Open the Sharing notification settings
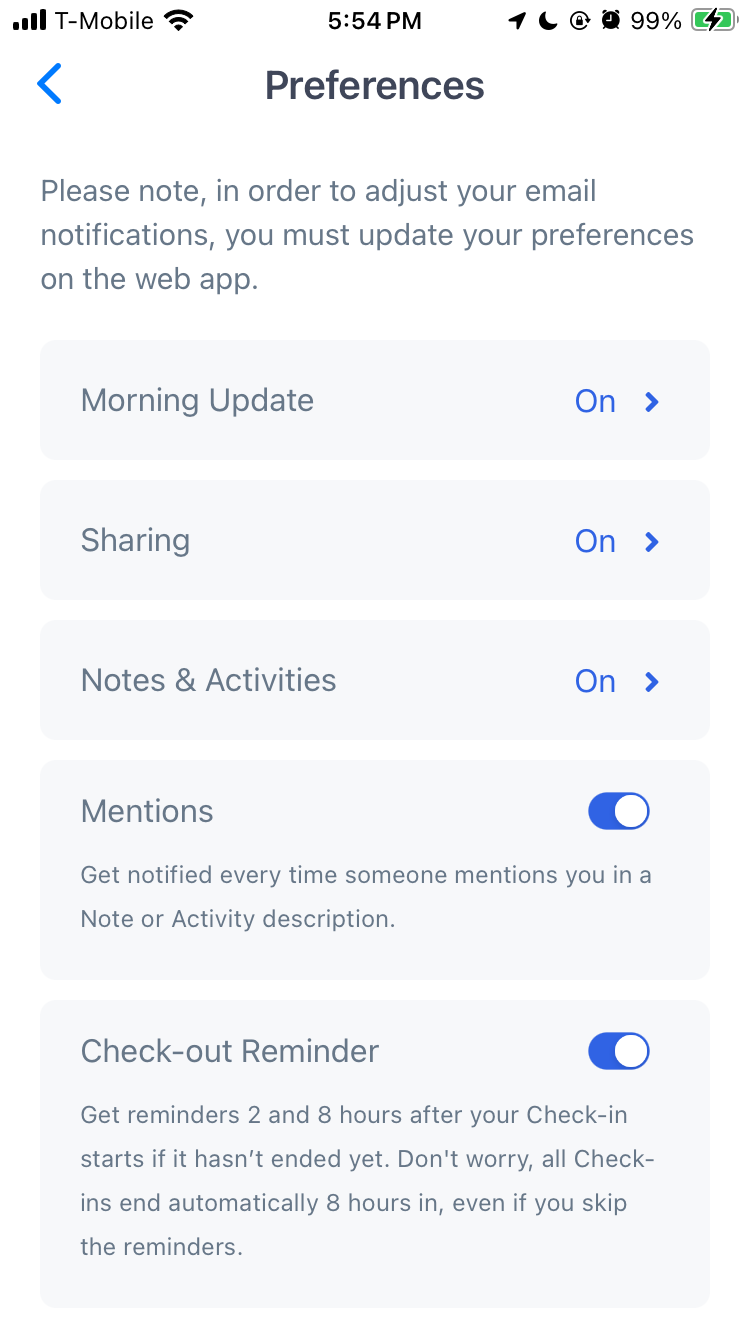The height and width of the screenshot is (1334, 750). (375, 540)
